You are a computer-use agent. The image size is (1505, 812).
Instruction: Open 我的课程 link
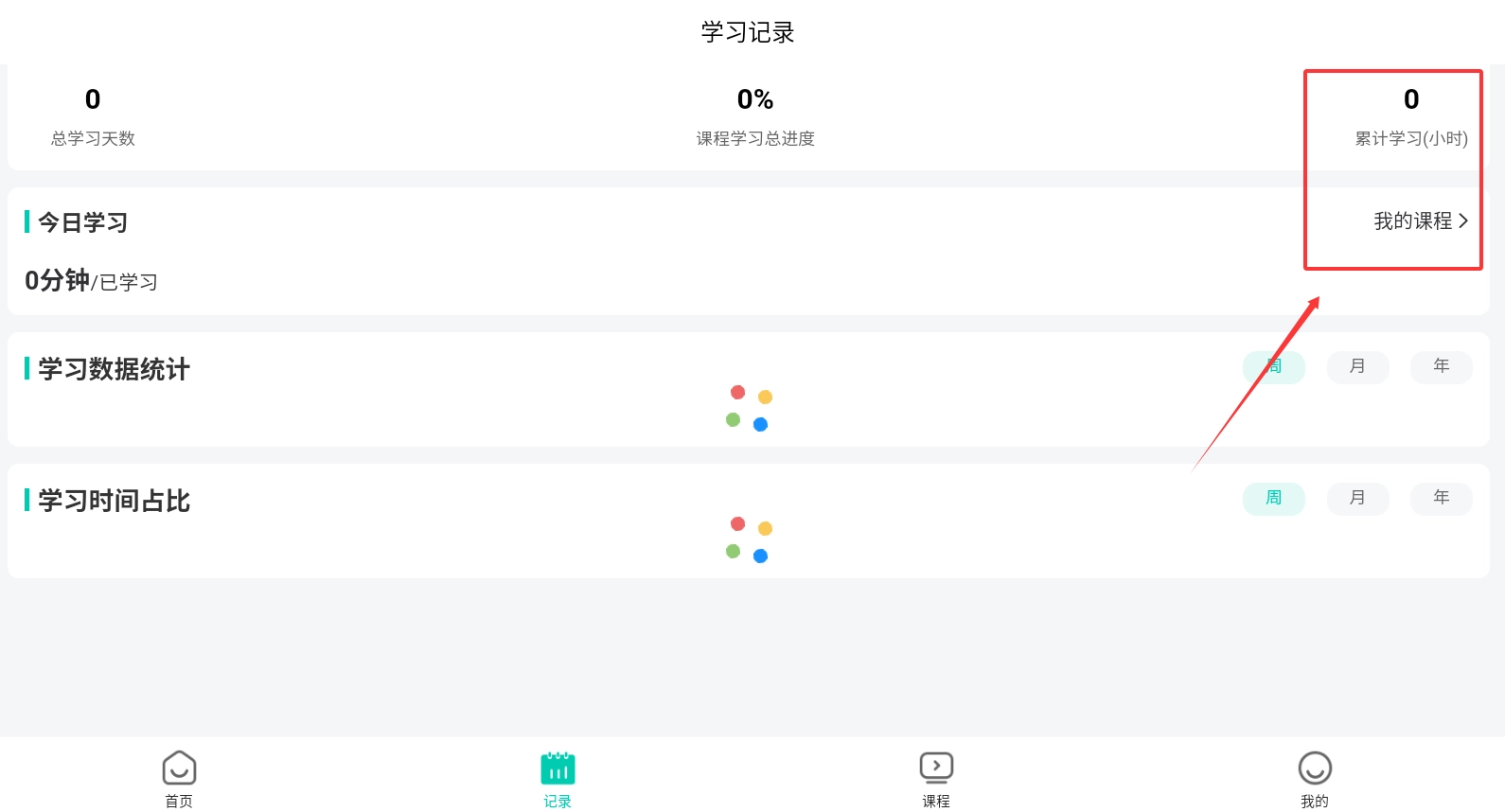1420,221
